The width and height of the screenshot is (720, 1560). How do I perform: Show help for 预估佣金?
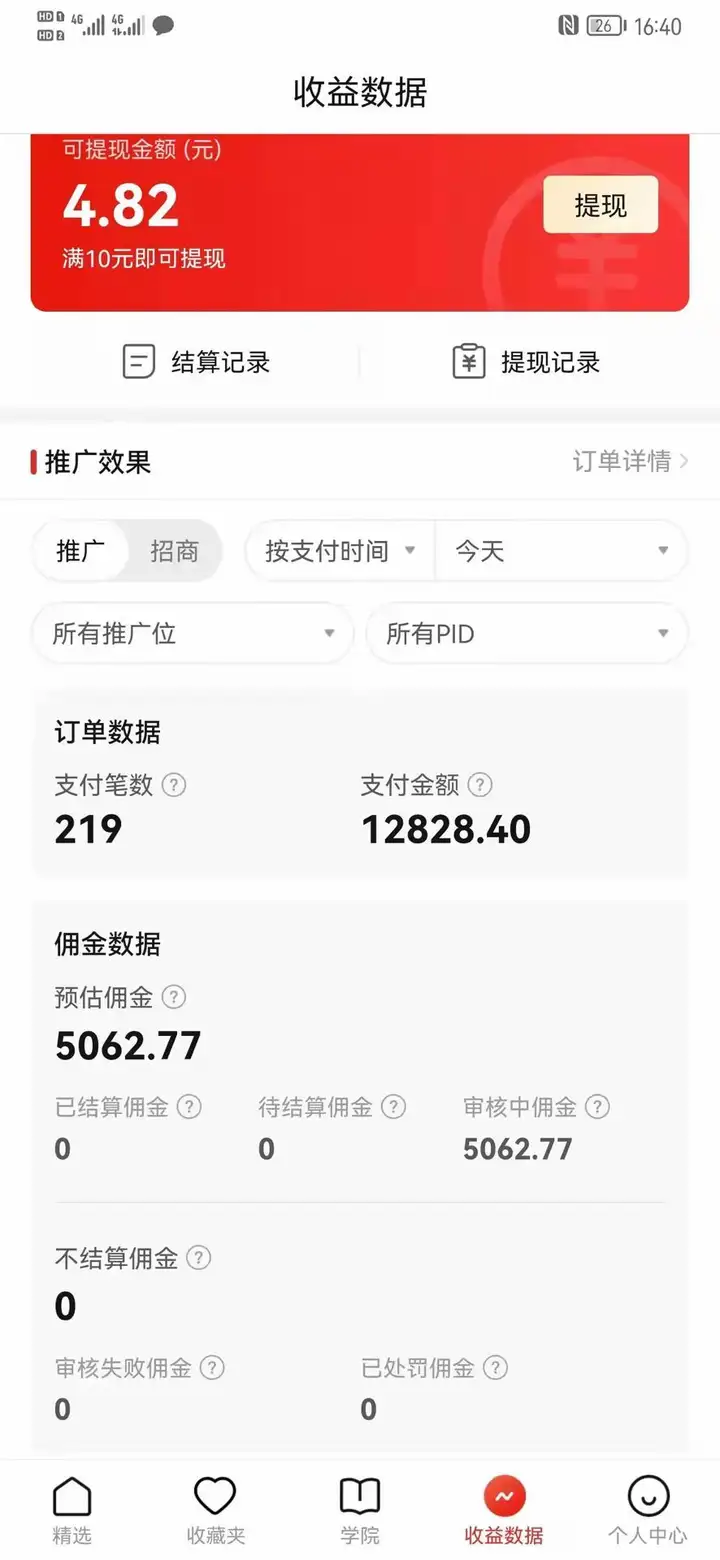[174, 997]
